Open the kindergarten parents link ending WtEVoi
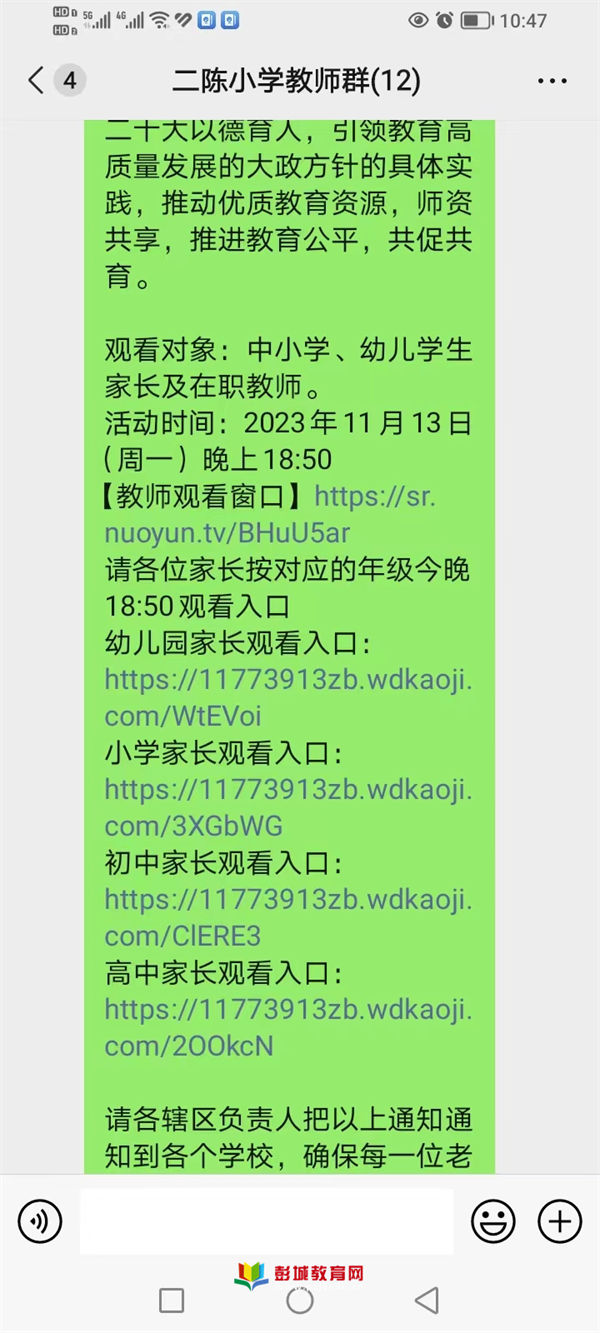 tap(288, 698)
